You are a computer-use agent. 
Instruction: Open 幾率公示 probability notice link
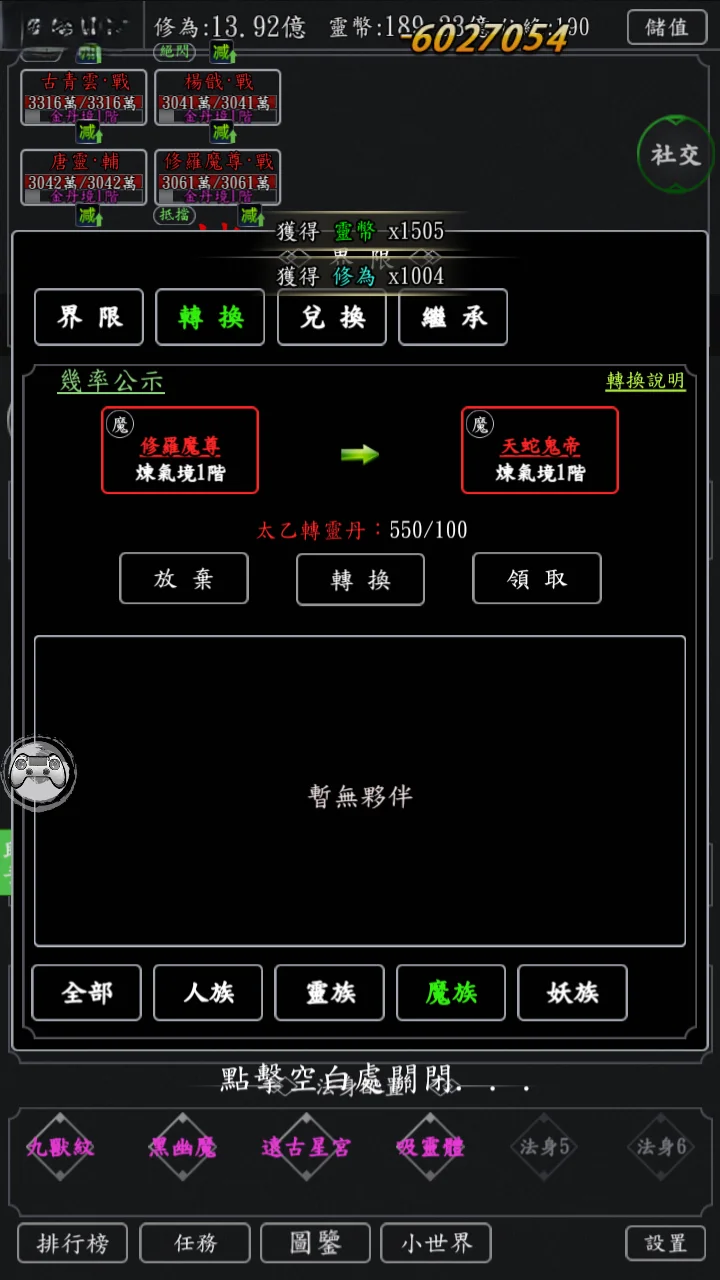111,381
